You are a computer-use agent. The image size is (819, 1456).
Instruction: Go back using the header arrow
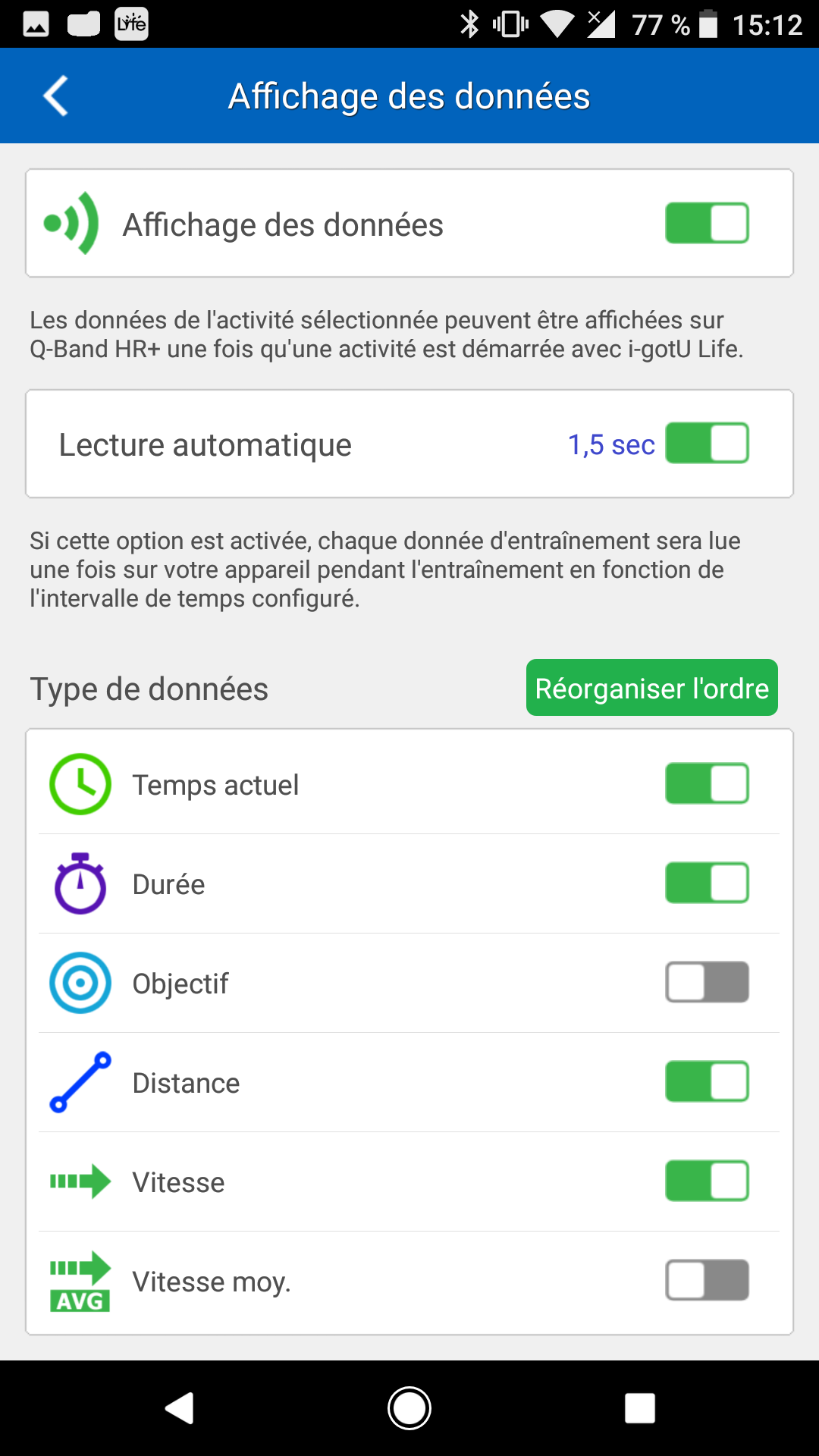(x=56, y=96)
